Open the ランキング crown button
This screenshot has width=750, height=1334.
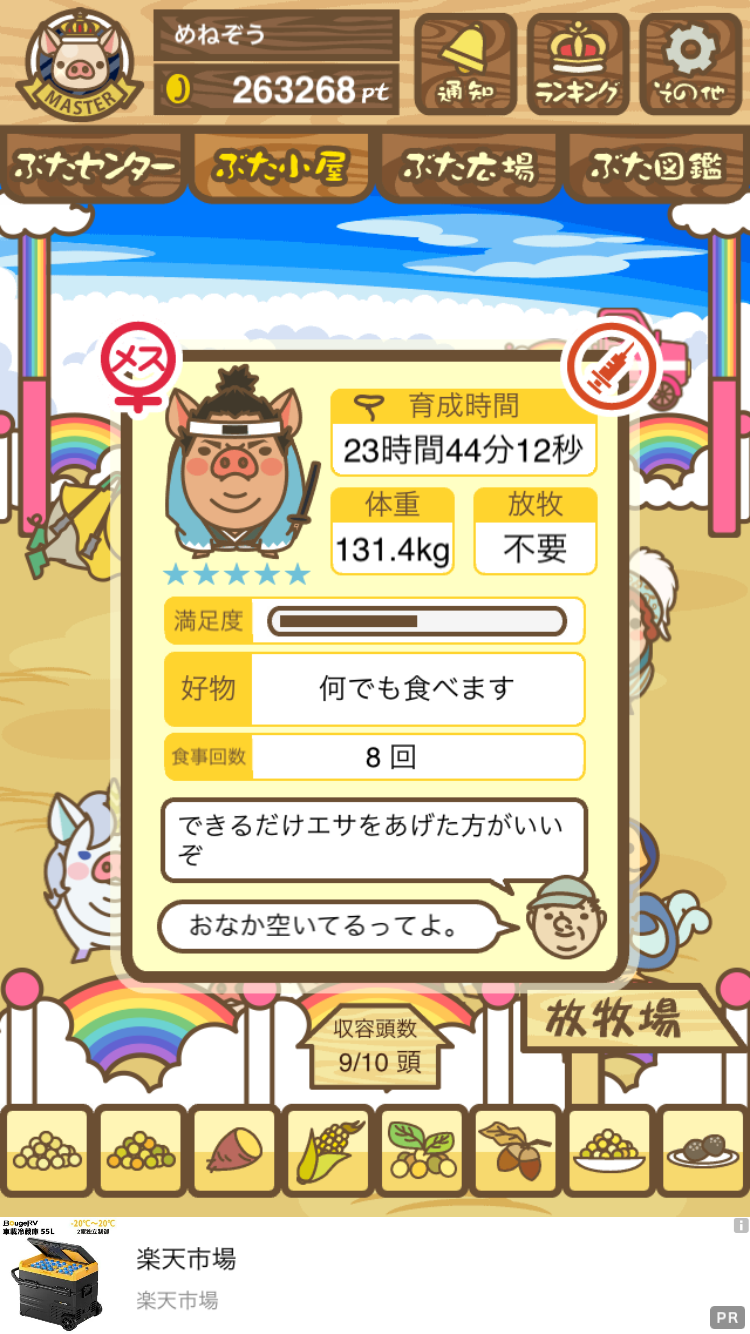(x=577, y=64)
